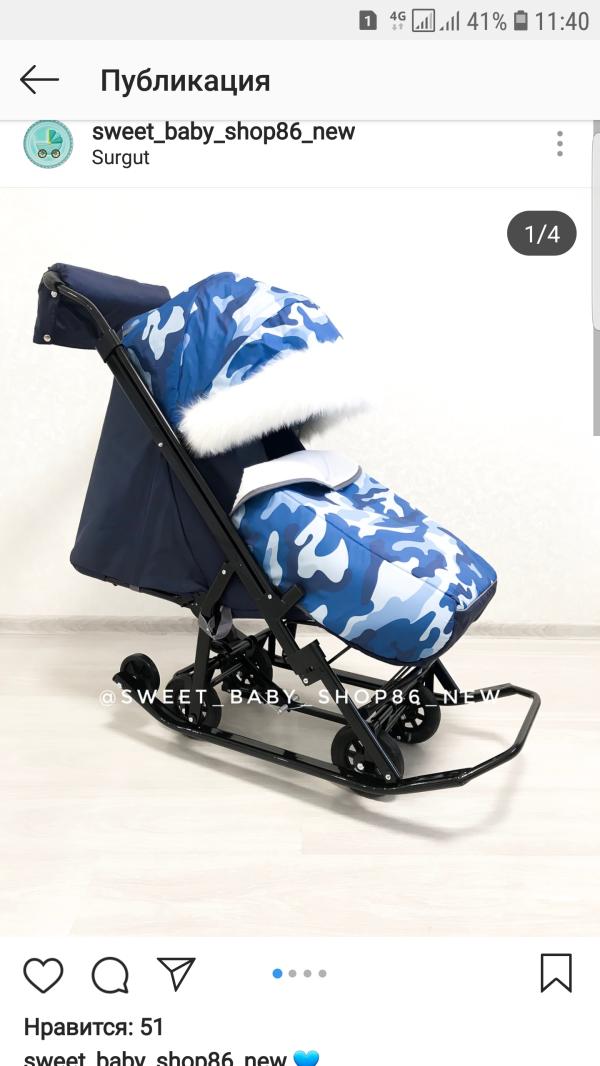Open the post's three-dot options menu
The image size is (600, 1066).
(559, 143)
